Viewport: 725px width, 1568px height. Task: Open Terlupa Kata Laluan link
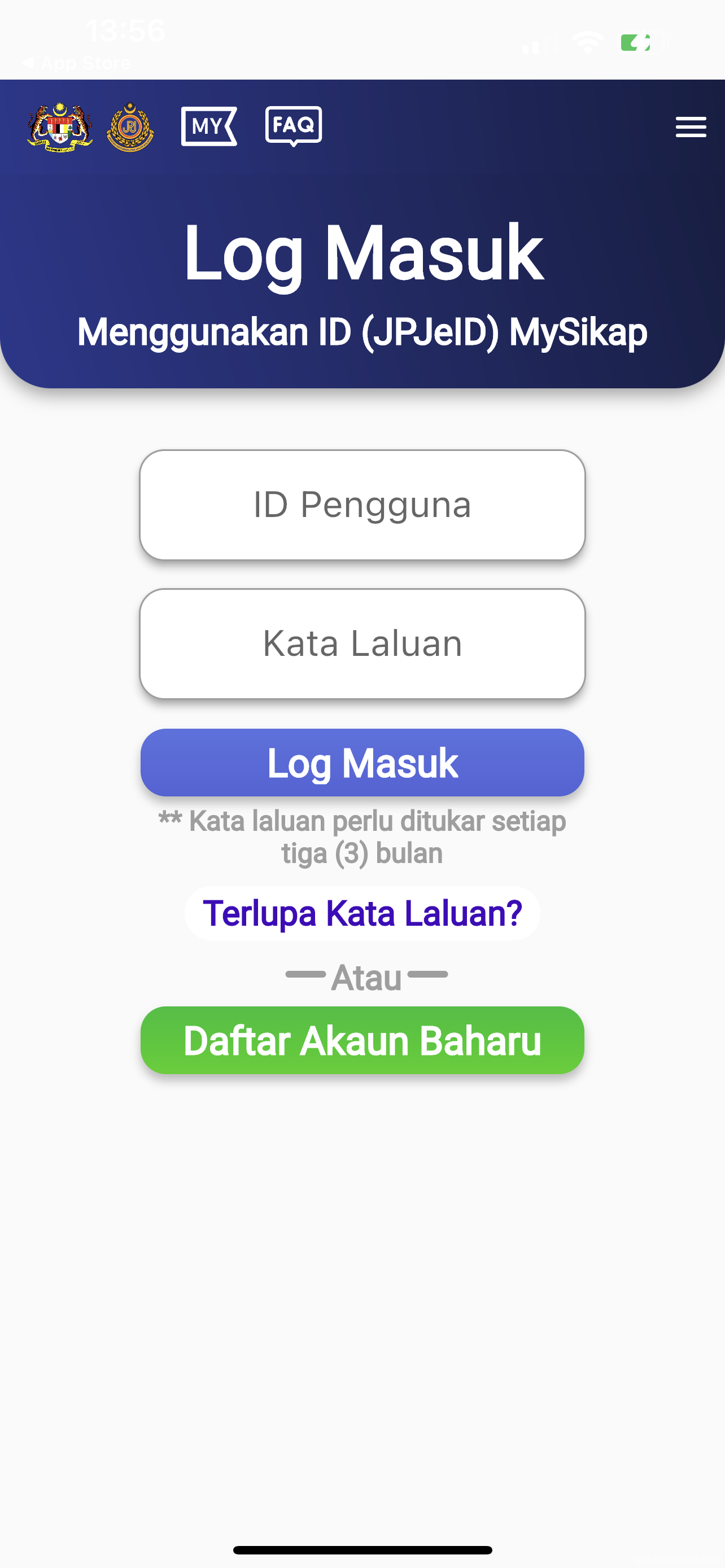click(362, 913)
